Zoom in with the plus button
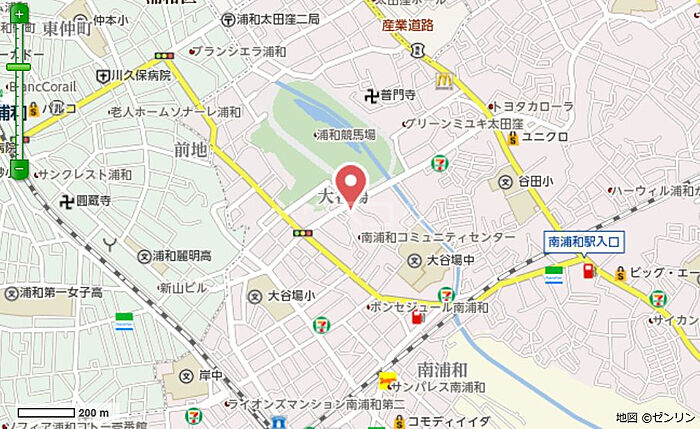700x429 pixels. 20,15
